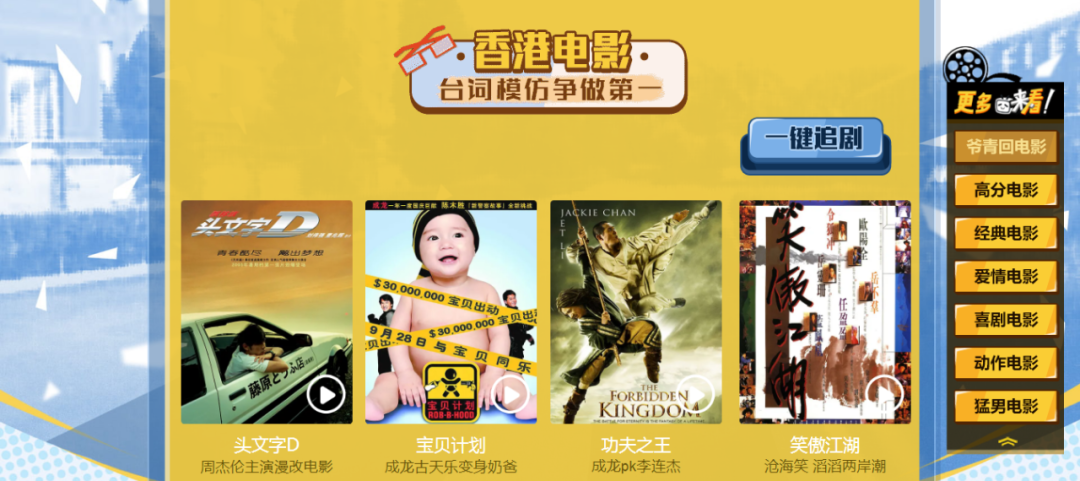The height and width of the screenshot is (481, 1080).
Task: Open the 宝贝计划 movie poster
Action: [x=451, y=311]
